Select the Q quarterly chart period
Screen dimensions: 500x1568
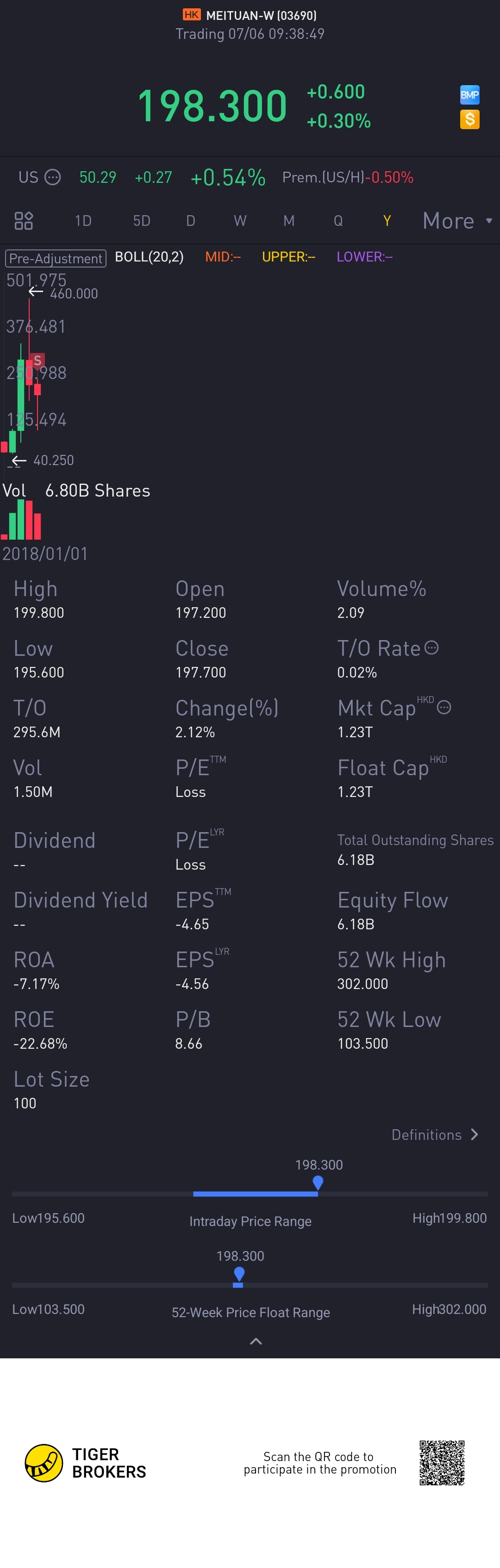click(x=338, y=220)
